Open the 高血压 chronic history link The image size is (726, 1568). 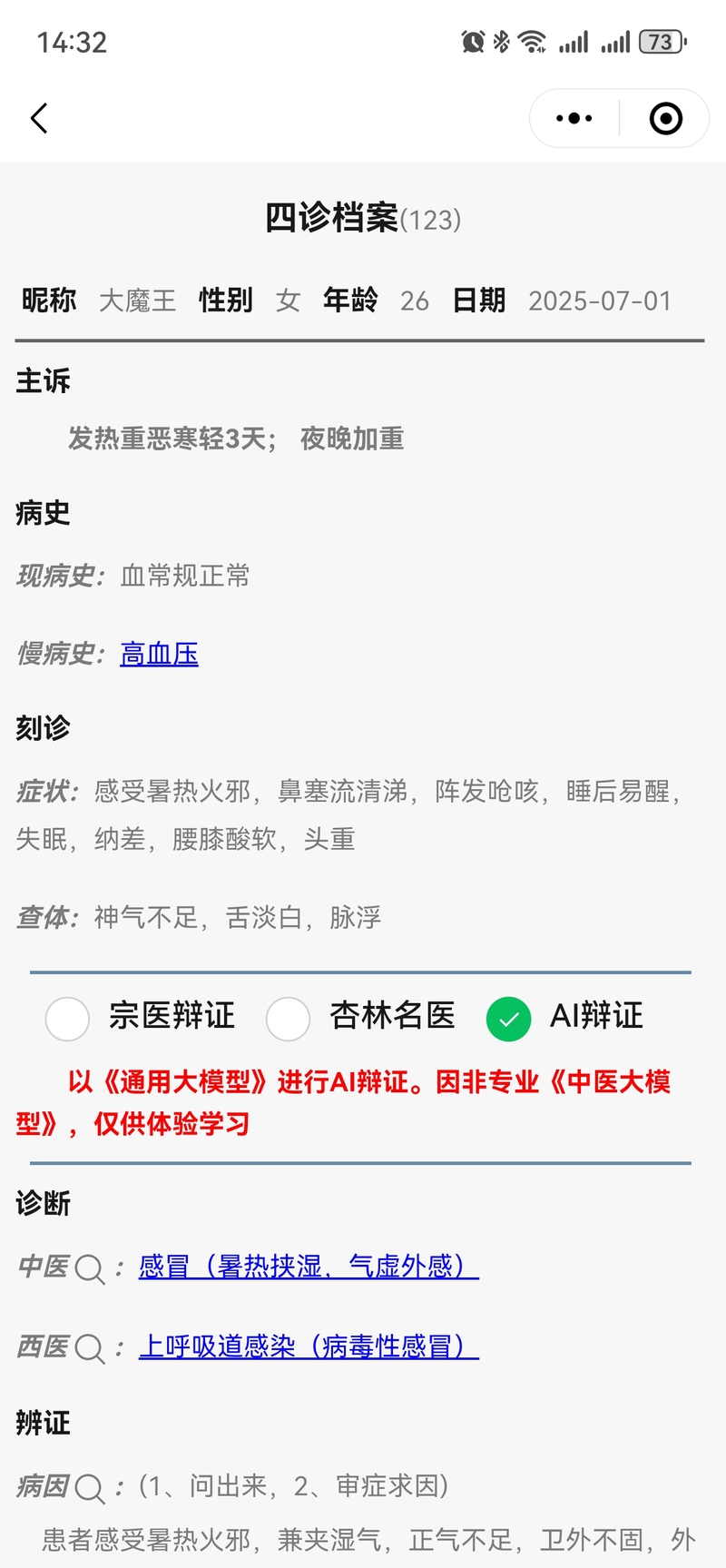159,654
